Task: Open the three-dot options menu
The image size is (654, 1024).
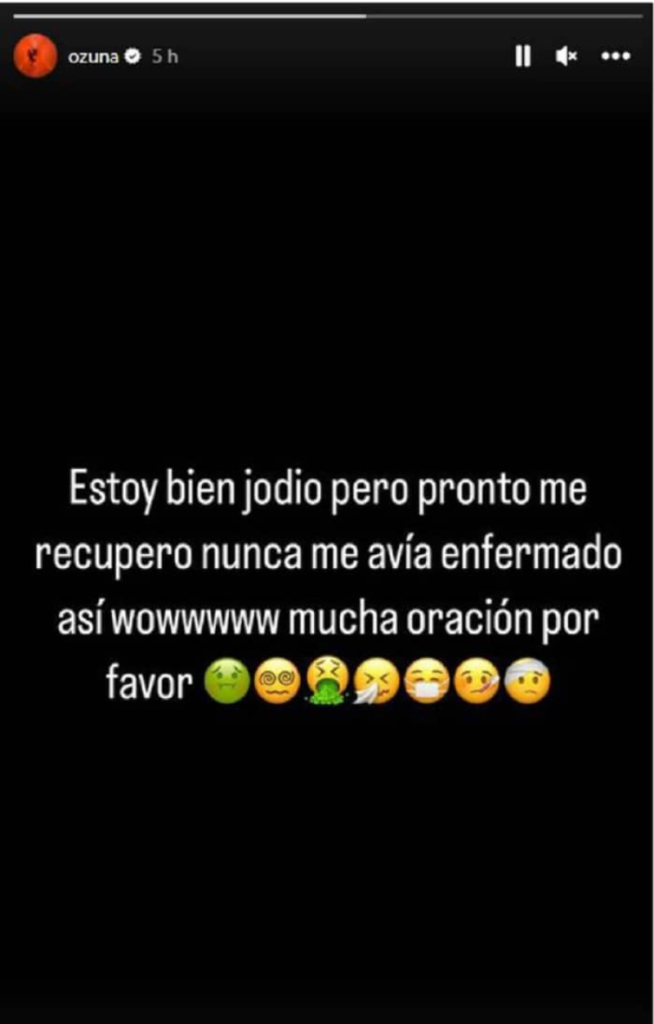Action: 615,57
